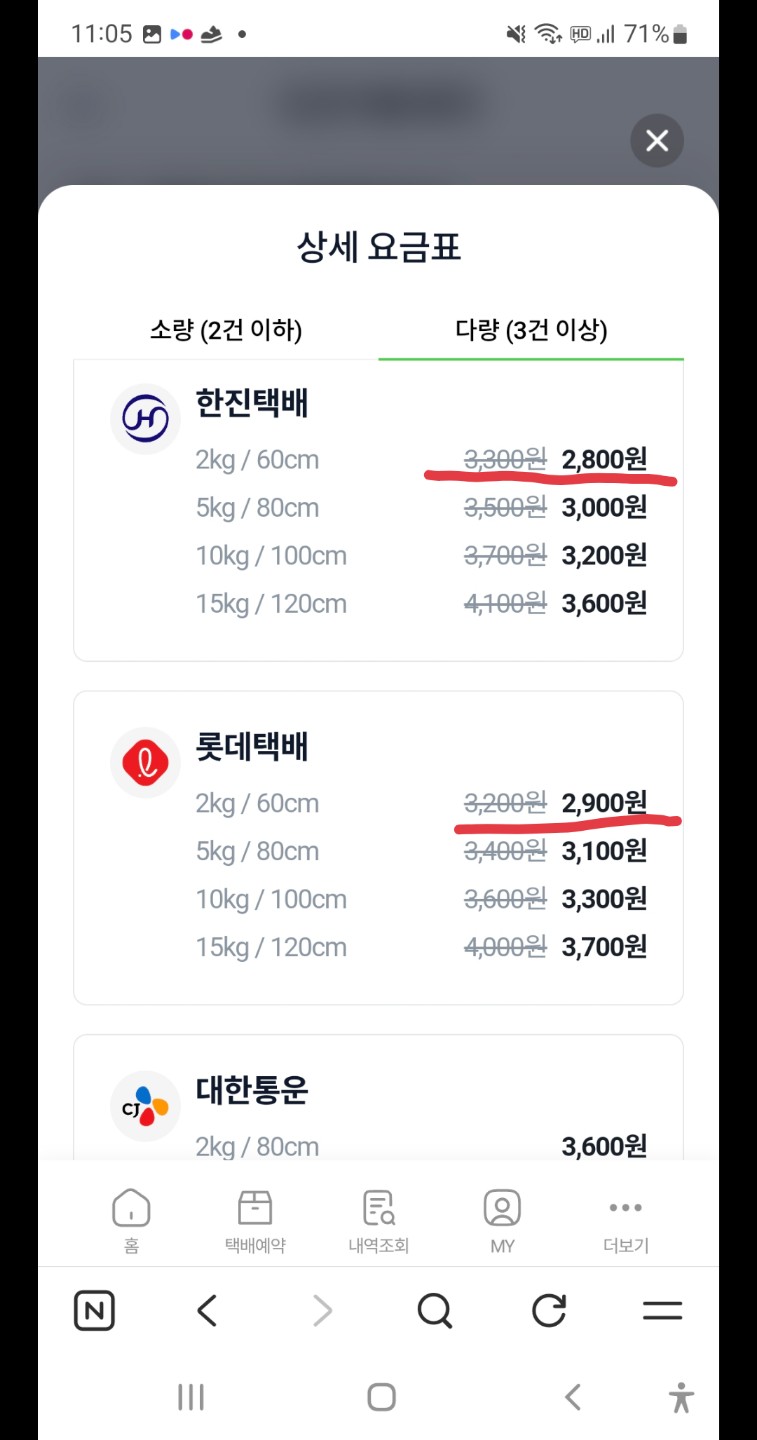This screenshot has width=757, height=1440.
Task: Reload the page with the refresh icon
Action: pos(549,1311)
